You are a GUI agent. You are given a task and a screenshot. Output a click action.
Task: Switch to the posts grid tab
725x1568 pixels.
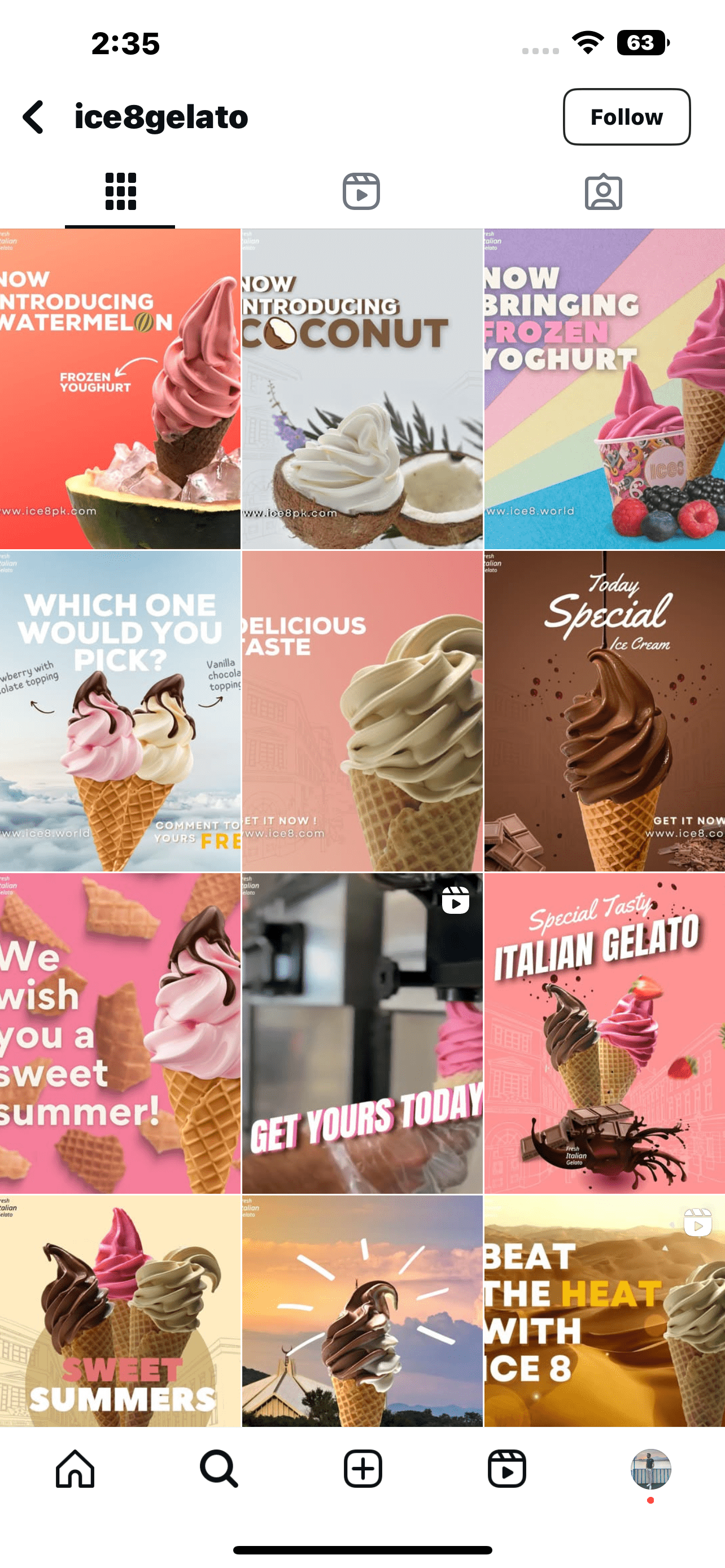(x=120, y=192)
